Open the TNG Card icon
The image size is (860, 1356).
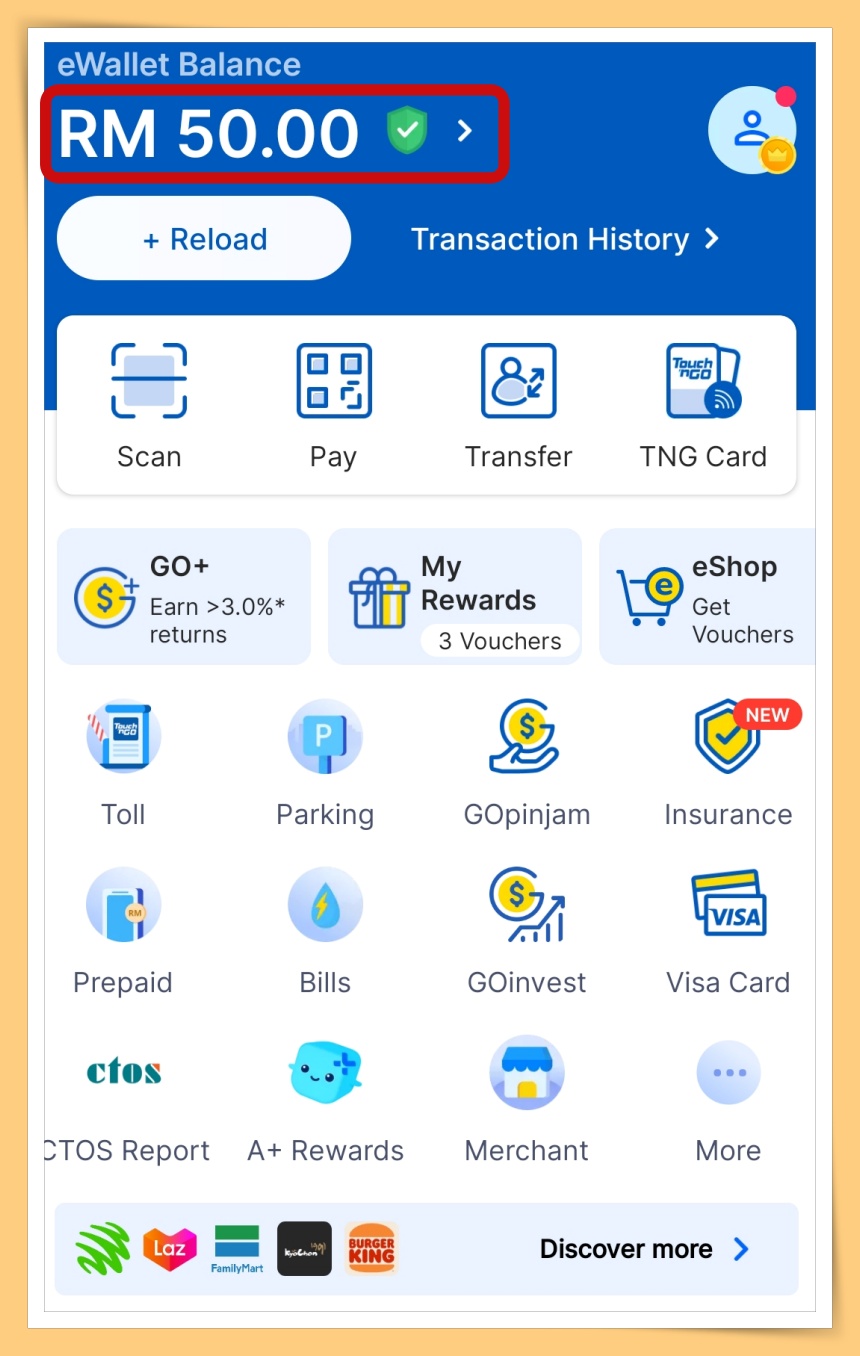pyautogui.click(x=703, y=380)
